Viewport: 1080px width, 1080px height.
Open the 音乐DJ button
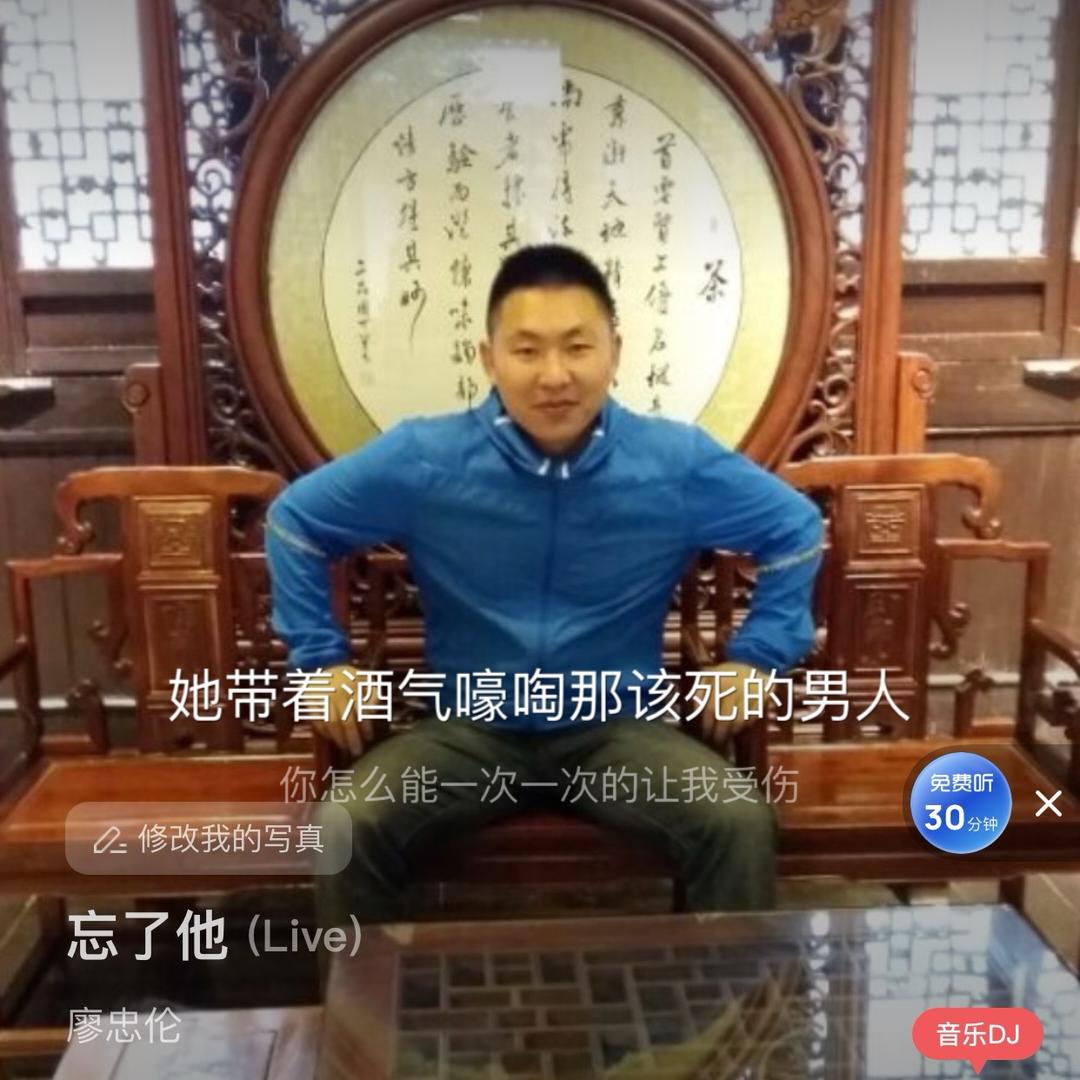point(977,1035)
